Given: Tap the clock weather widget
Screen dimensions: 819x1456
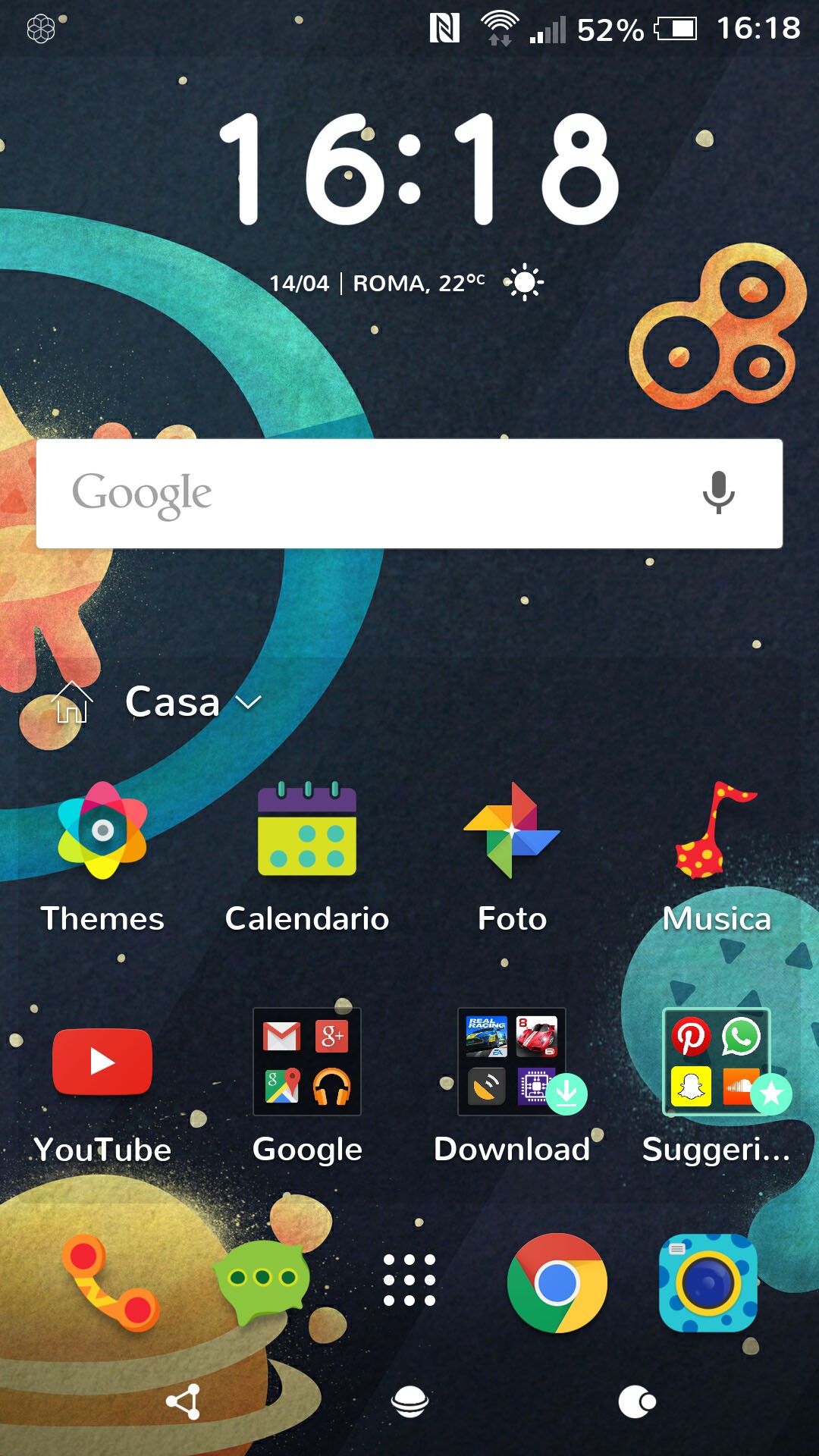Looking at the screenshot, I should 419,171.
